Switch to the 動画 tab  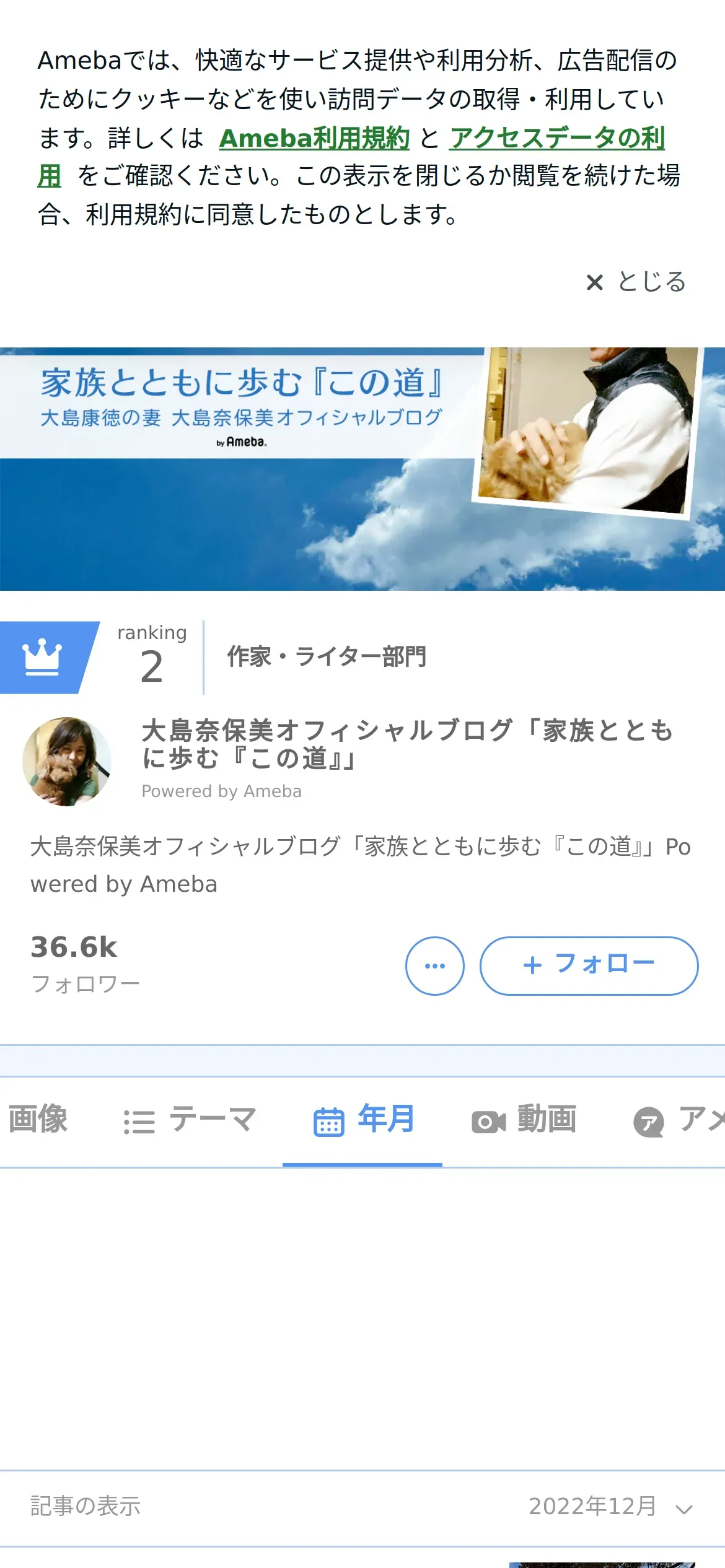click(x=524, y=1120)
